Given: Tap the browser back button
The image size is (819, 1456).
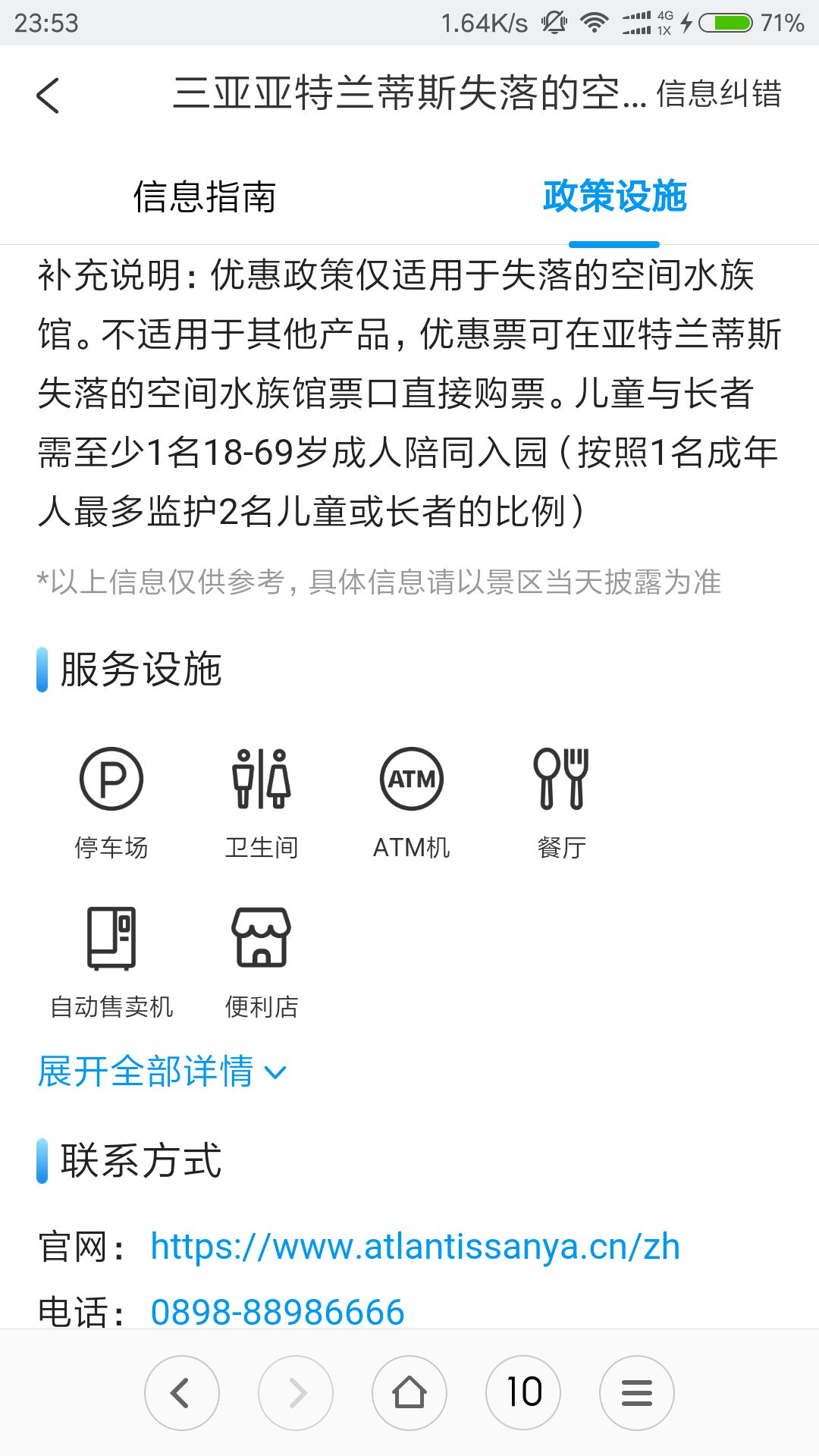Looking at the screenshot, I should pos(182,1393).
